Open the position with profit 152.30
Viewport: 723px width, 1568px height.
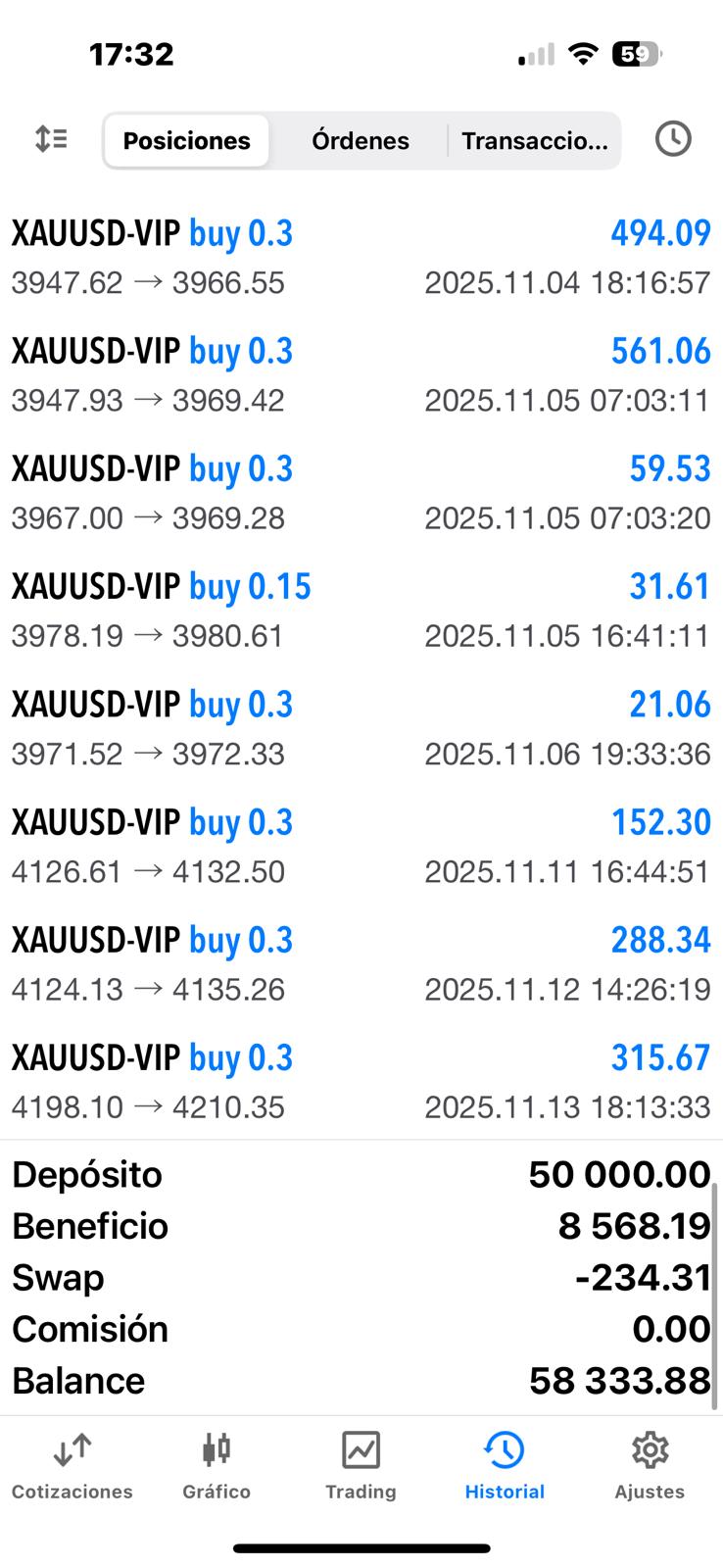tap(361, 845)
